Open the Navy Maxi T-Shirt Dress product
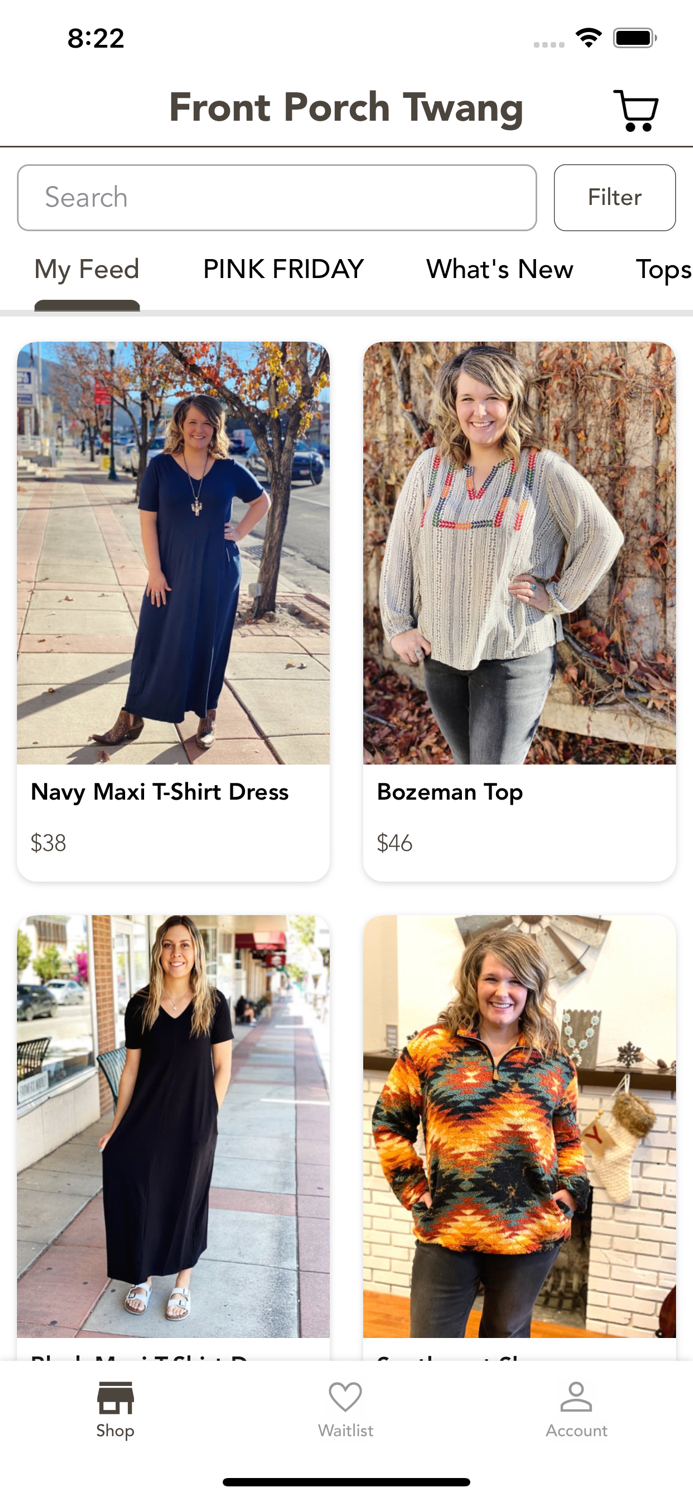This screenshot has height=1500, width=693. (173, 610)
